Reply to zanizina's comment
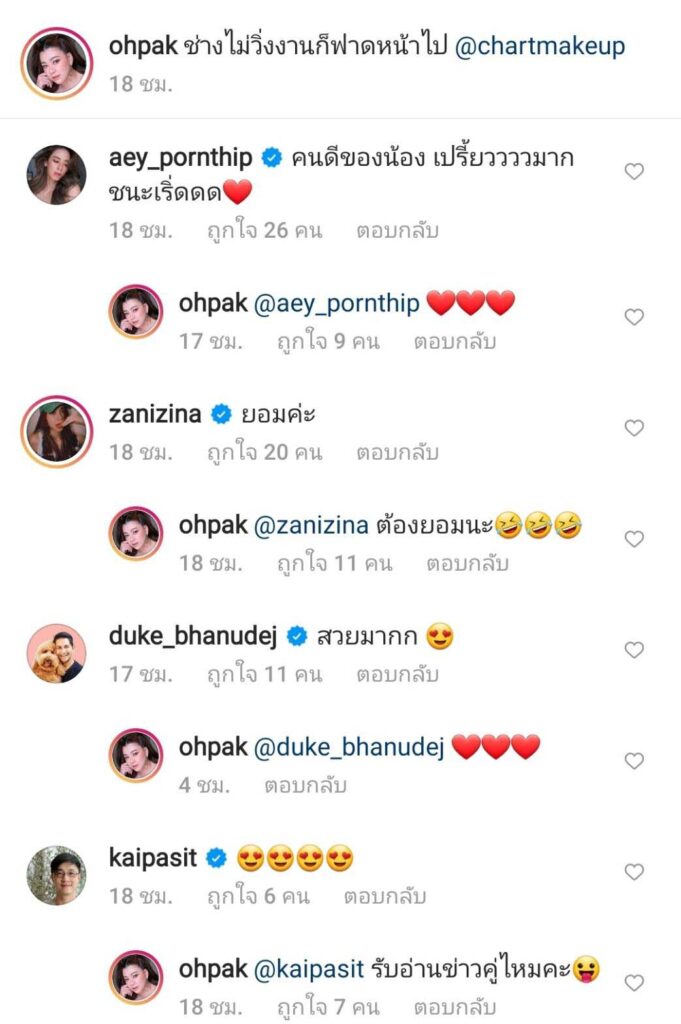Viewport: 681px width, 1024px height. pos(397,452)
